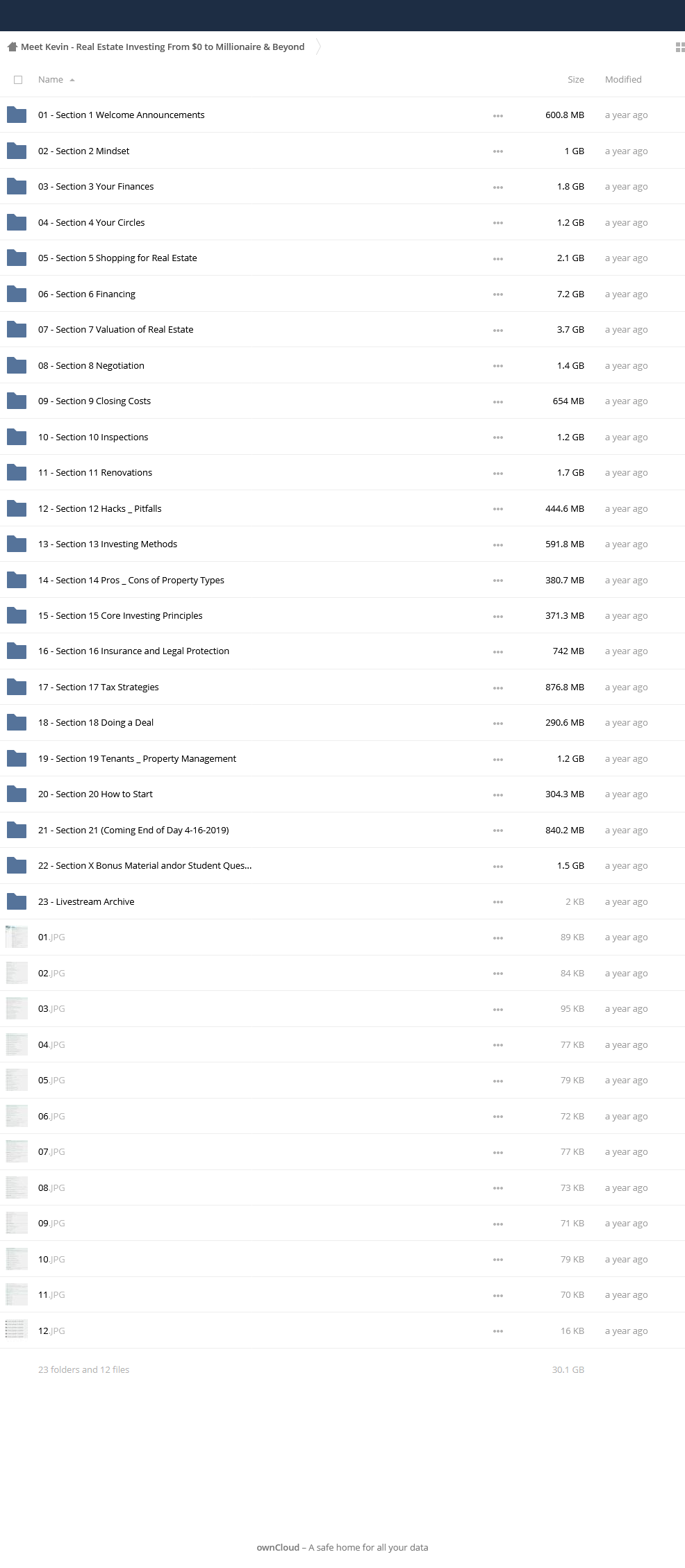The image size is (685, 1568).
Task: Open the image file 01.JPG
Action: point(51,937)
